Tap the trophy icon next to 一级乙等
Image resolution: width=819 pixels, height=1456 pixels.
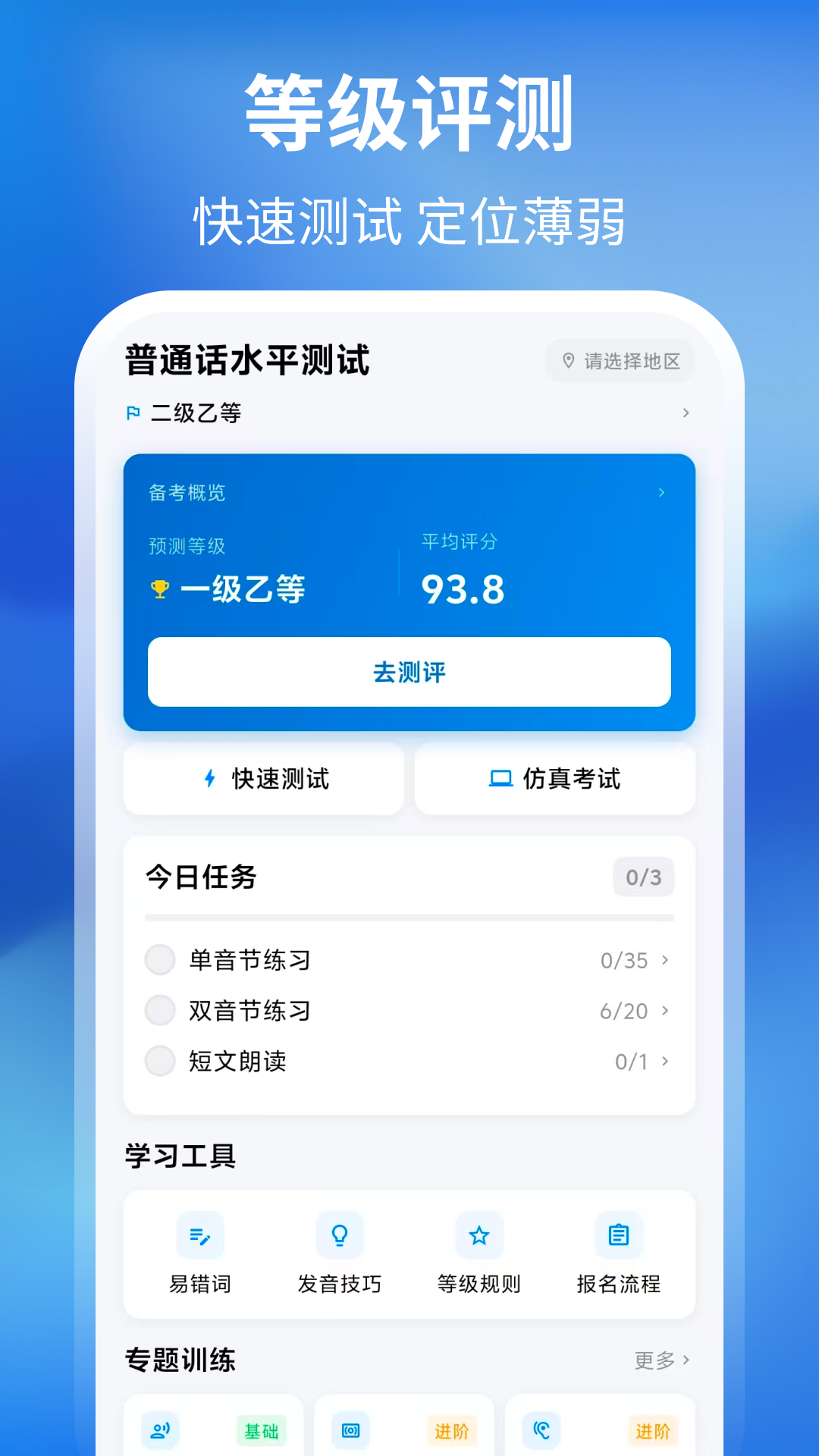(158, 588)
